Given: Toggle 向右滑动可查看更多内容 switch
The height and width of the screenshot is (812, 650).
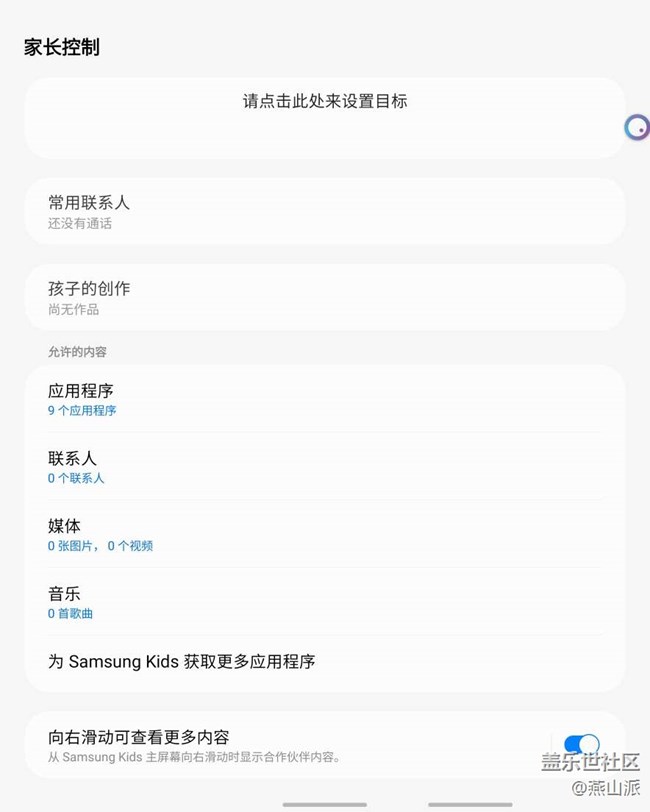Looking at the screenshot, I should click(x=581, y=744).
